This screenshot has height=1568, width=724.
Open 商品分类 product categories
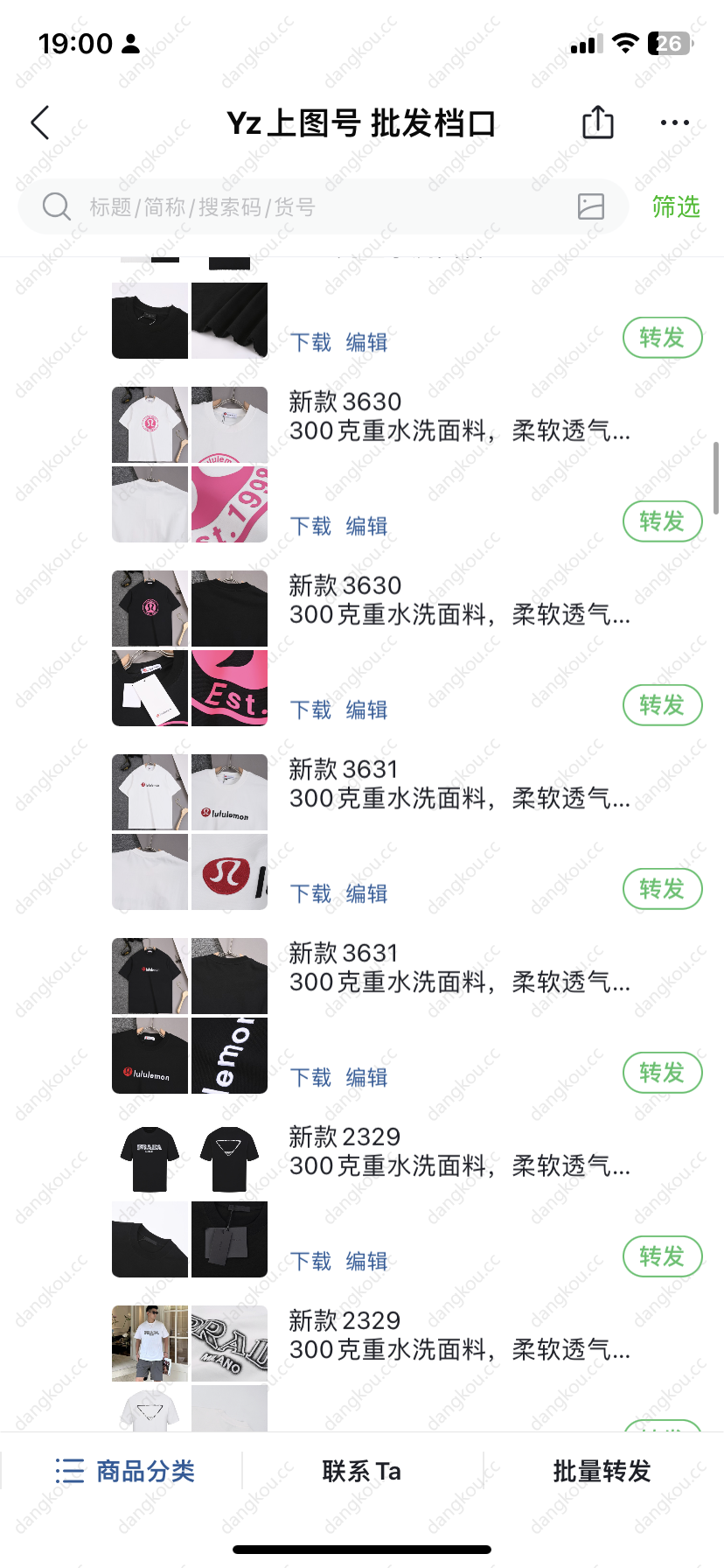point(124,1471)
